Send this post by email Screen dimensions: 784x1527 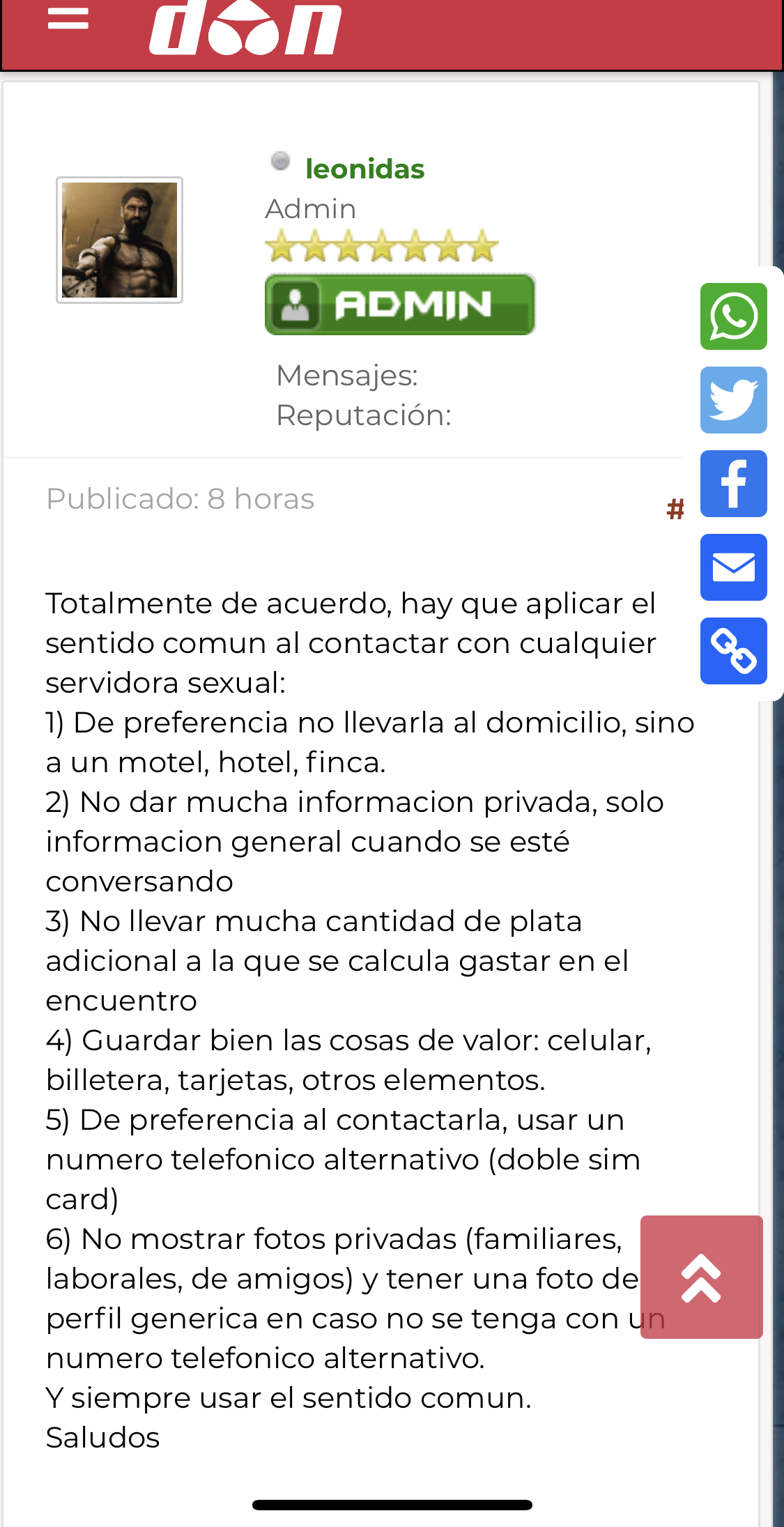pyautogui.click(x=733, y=567)
